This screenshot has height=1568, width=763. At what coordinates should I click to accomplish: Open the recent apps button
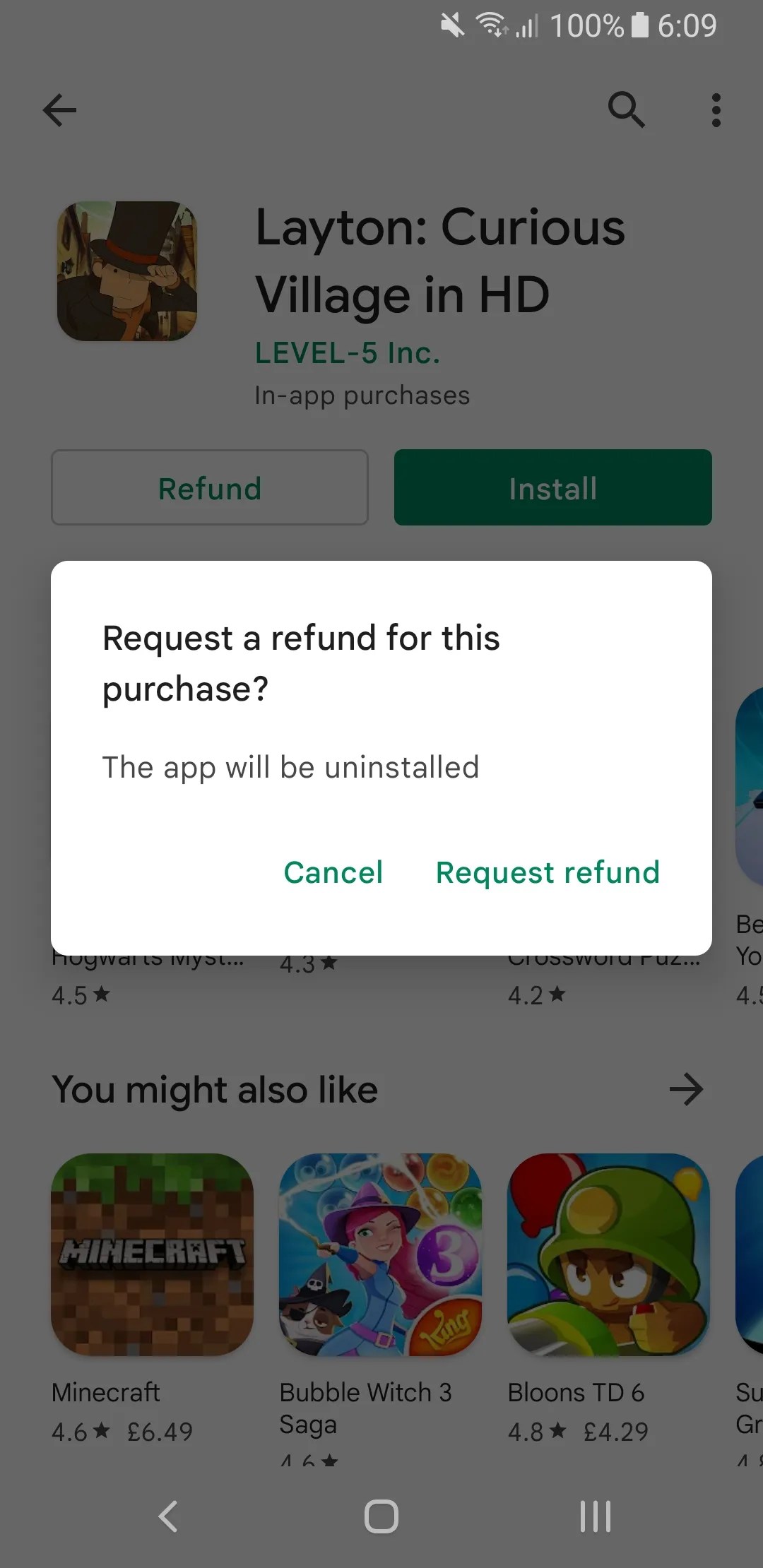click(595, 1516)
